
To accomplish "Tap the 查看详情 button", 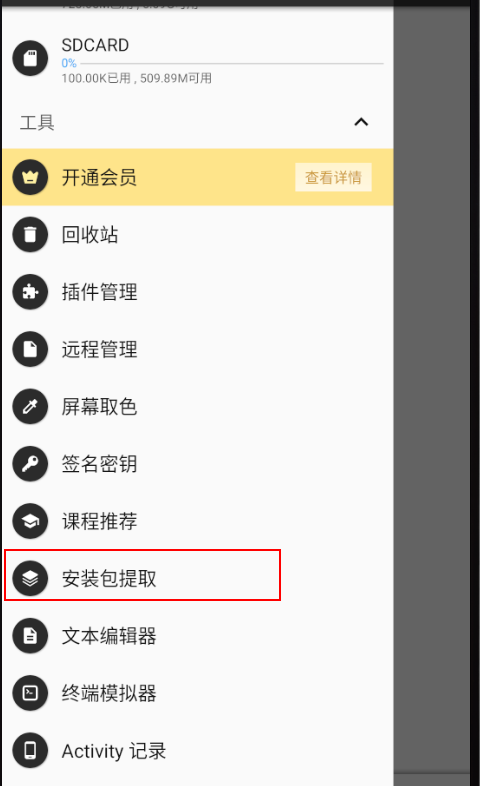I will tap(333, 177).
